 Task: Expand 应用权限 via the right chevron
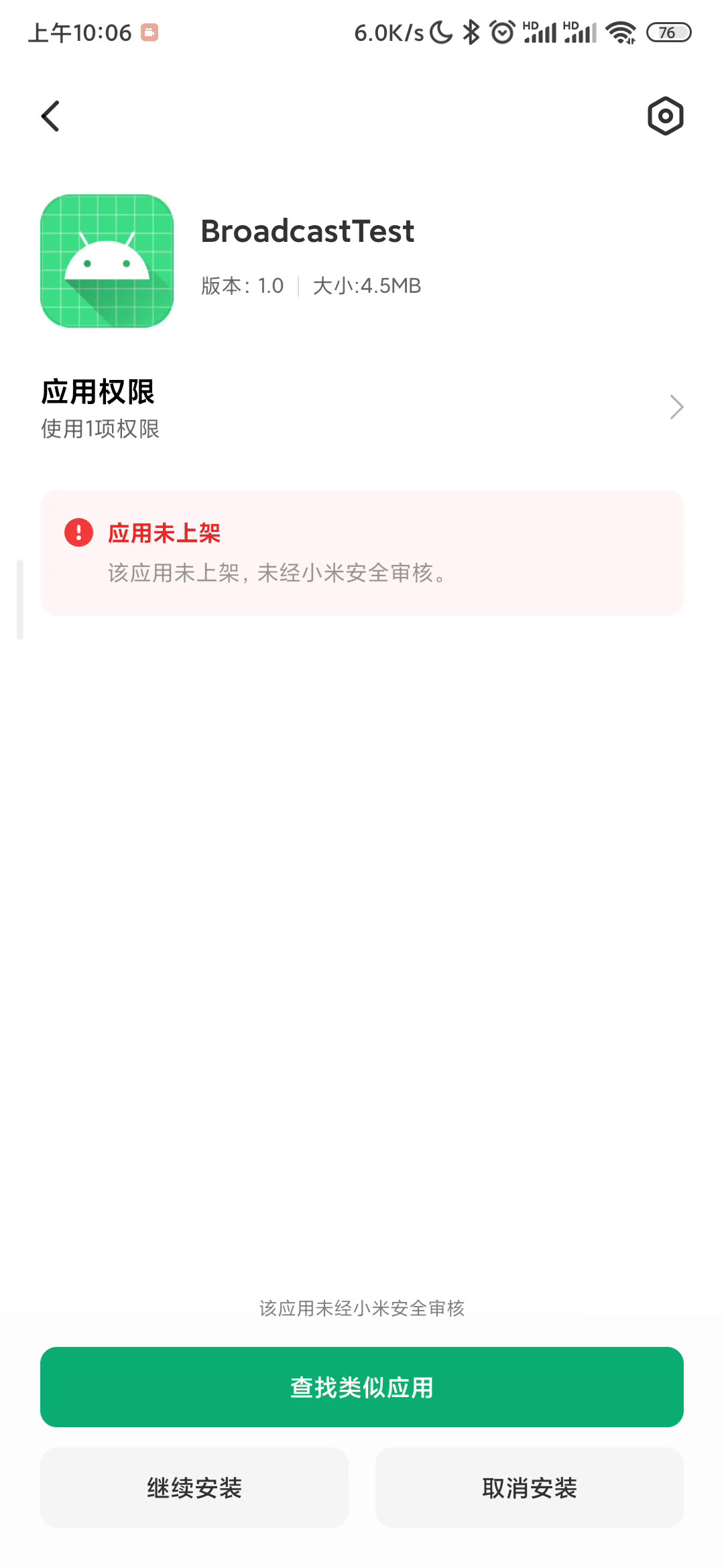click(x=676, y=407)
